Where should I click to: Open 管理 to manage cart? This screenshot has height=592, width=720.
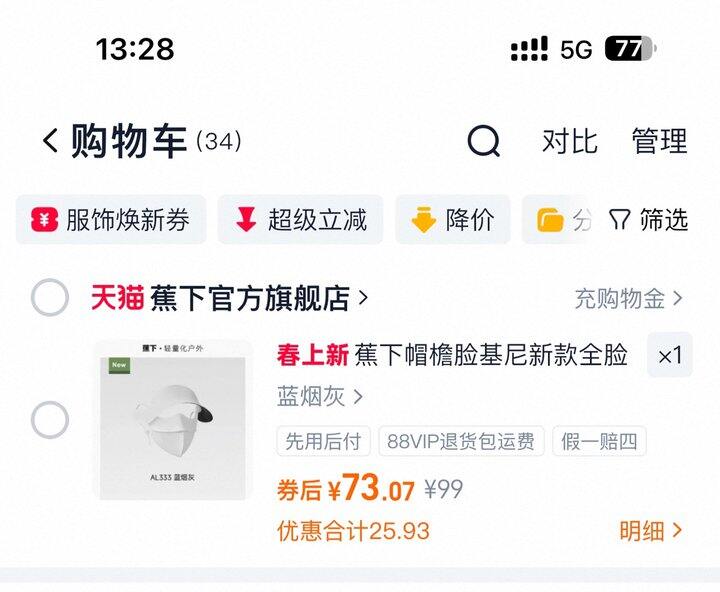pos(659,141)
